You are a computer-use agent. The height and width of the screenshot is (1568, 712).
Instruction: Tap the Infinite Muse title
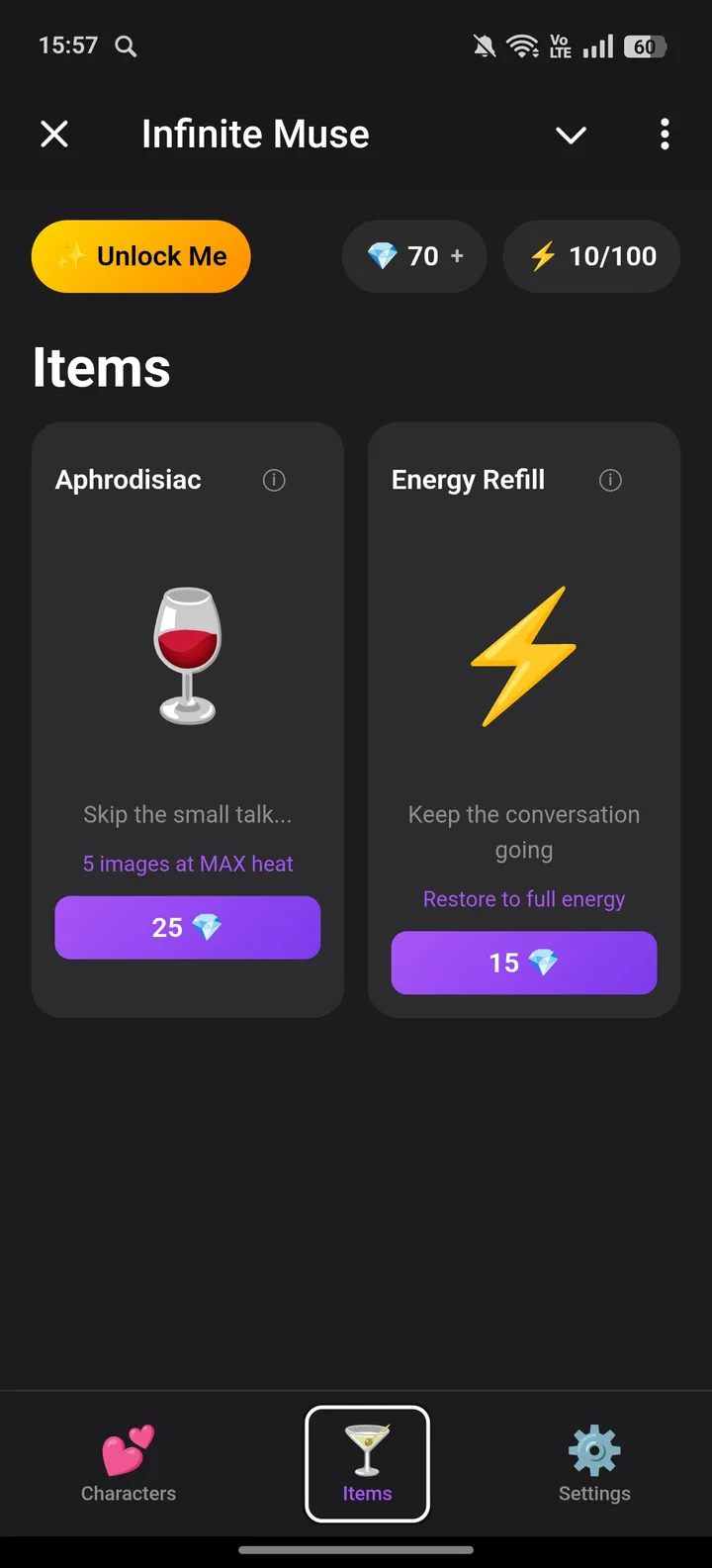click(x=255, y=134)
